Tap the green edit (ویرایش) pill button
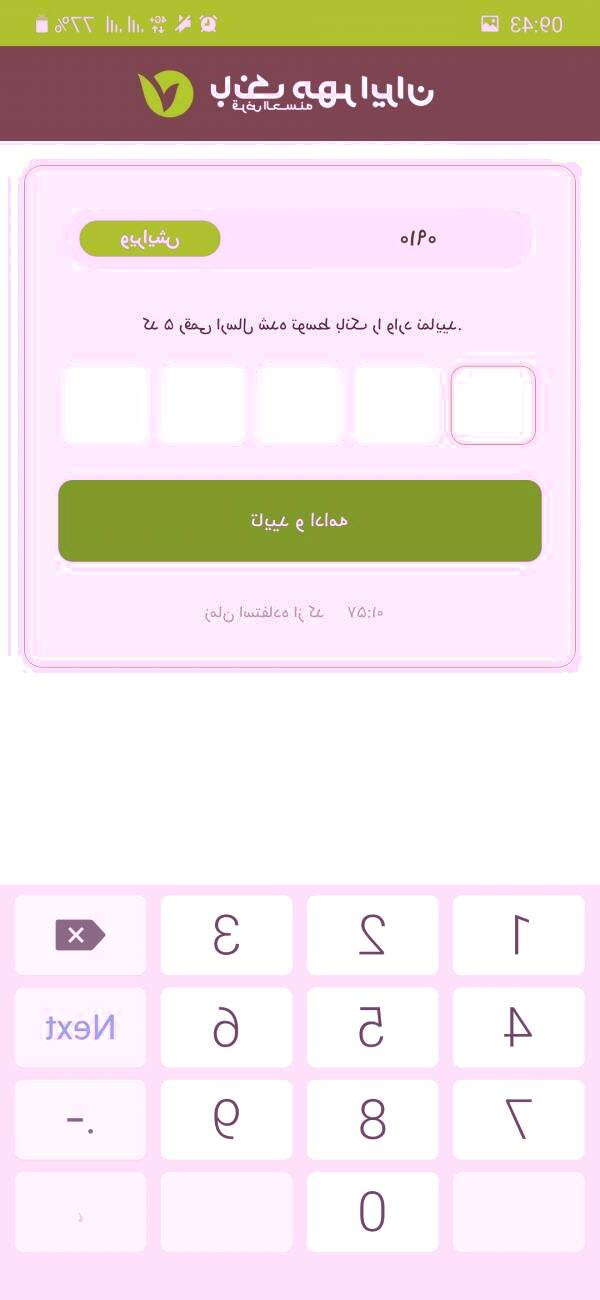Viewport: 600px width, 1300px height. (x=150, y=239)
